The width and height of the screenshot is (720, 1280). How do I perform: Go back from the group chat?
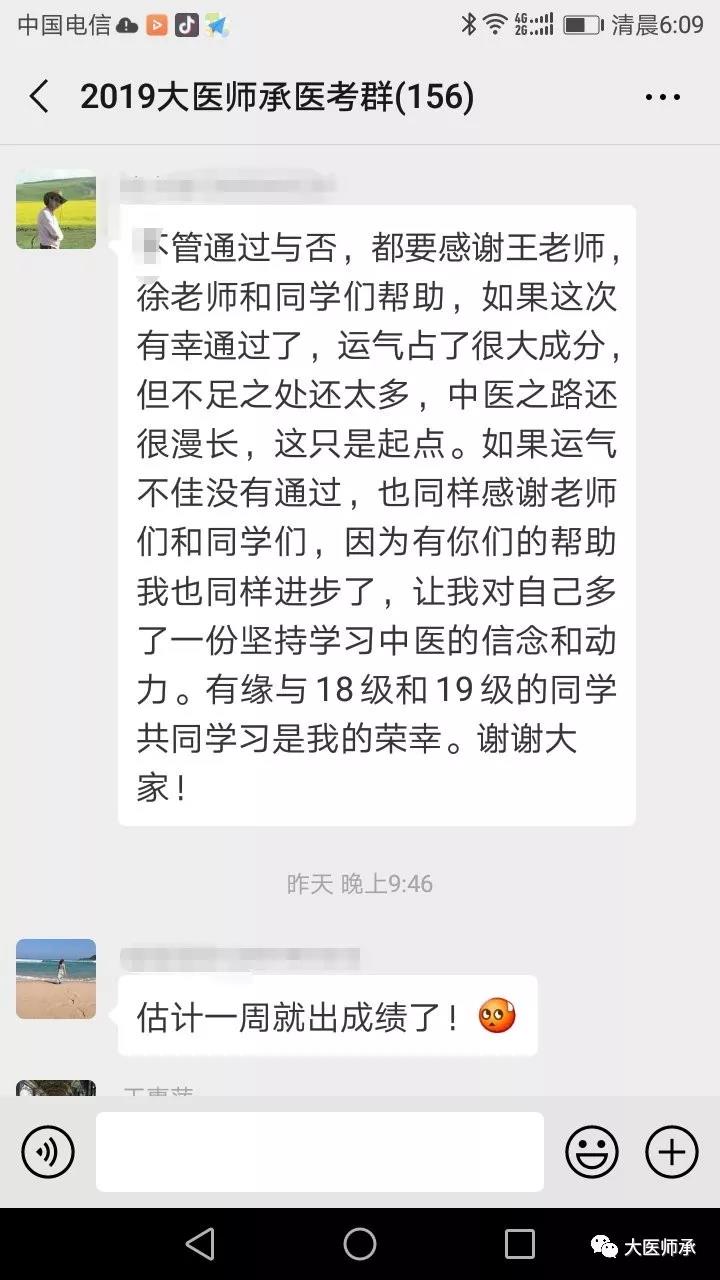[39, 97]
